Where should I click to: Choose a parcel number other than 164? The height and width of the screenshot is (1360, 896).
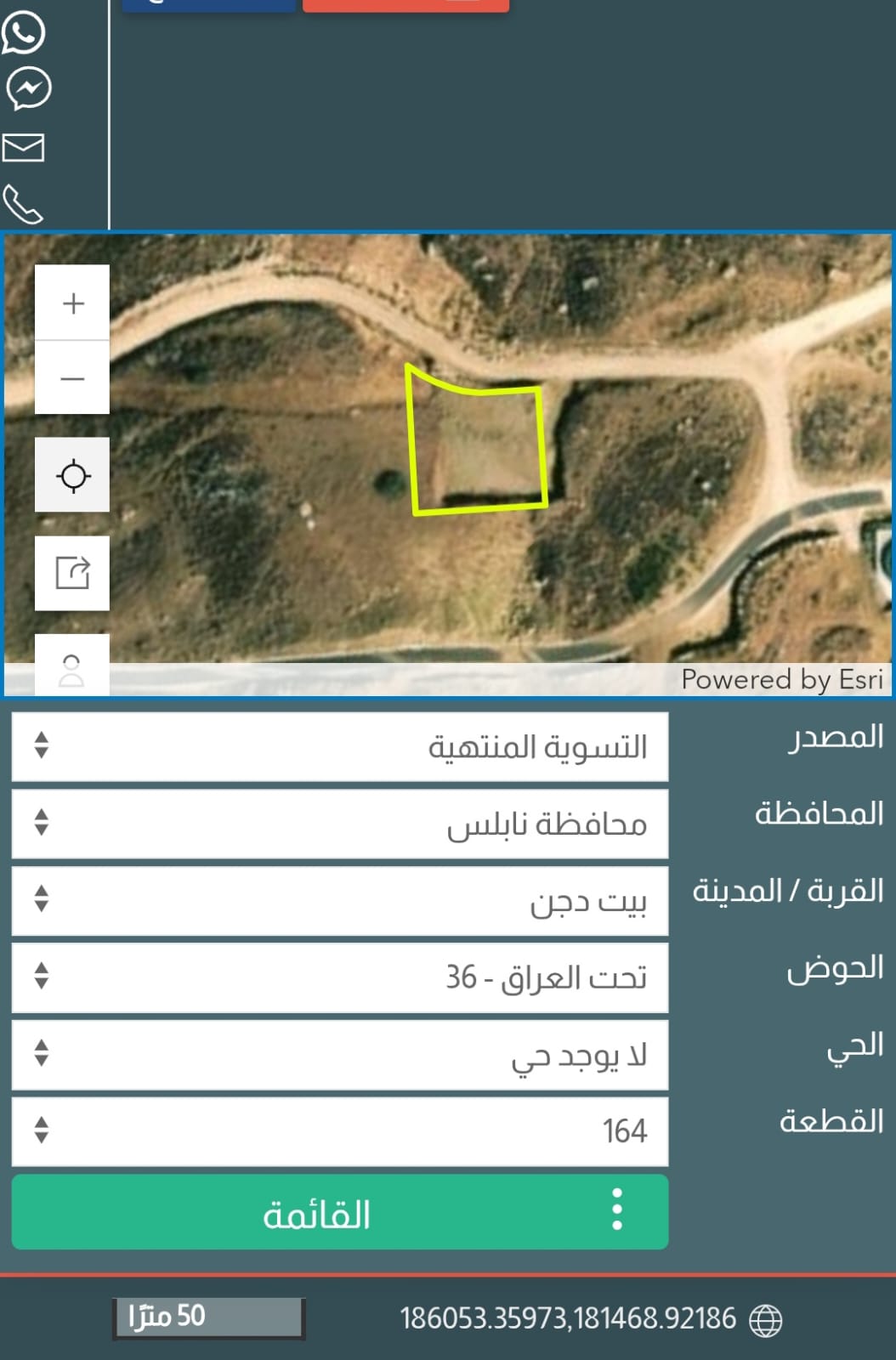[340, 1131]
